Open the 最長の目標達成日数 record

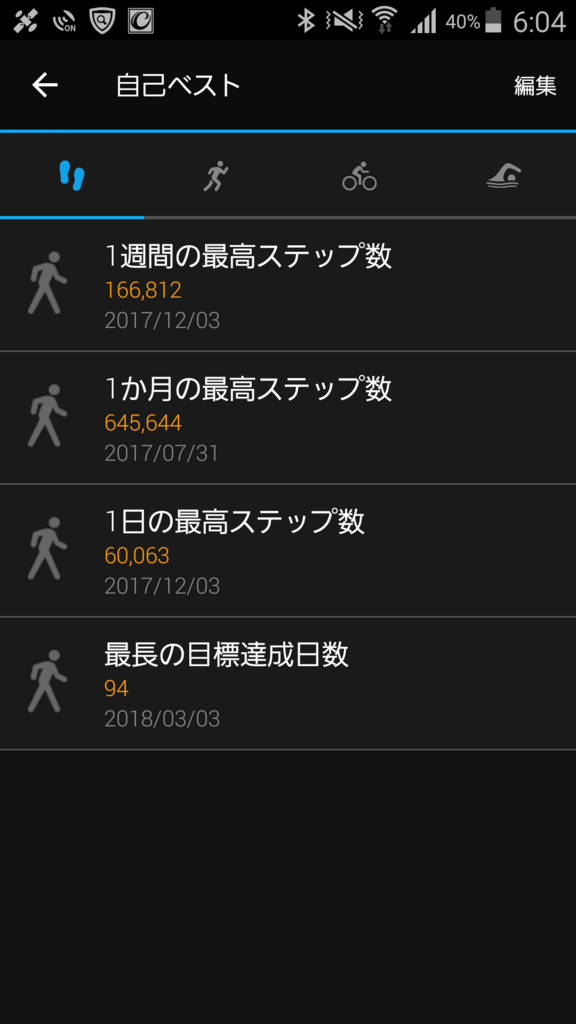coord(288,683)
